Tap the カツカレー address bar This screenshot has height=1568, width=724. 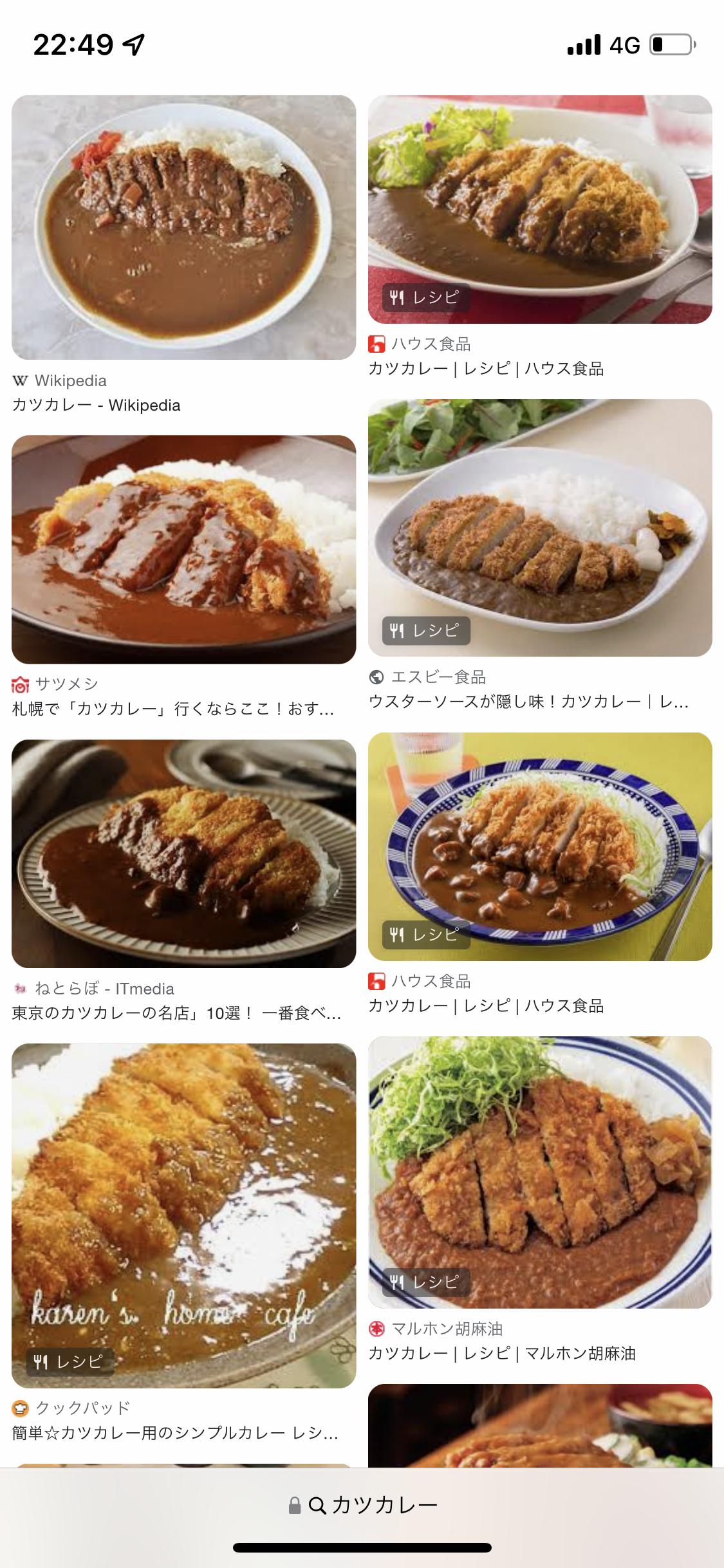point(363,1505)
